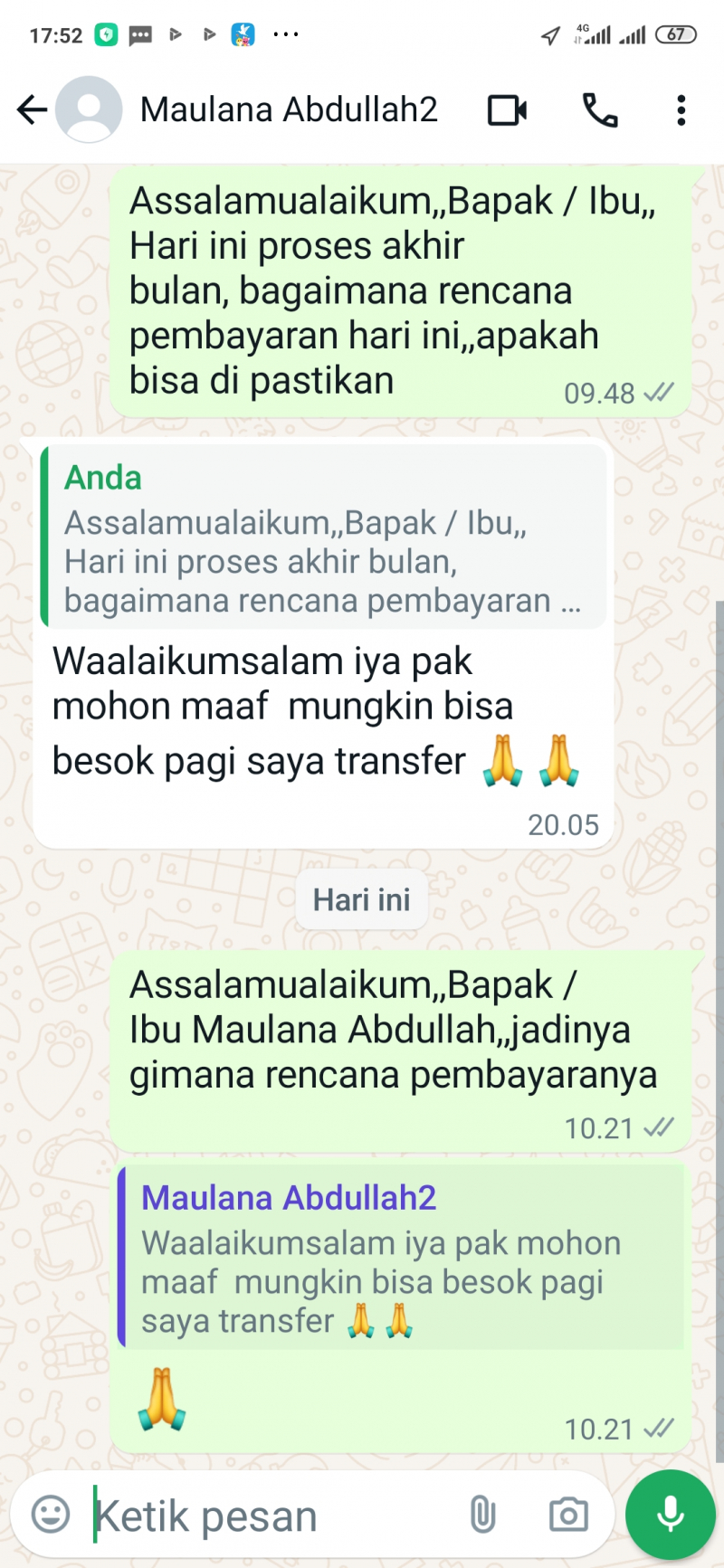The height and width of the screenshot is (1568, 724).
Task: Open the overflow menu
Action: 681,110
